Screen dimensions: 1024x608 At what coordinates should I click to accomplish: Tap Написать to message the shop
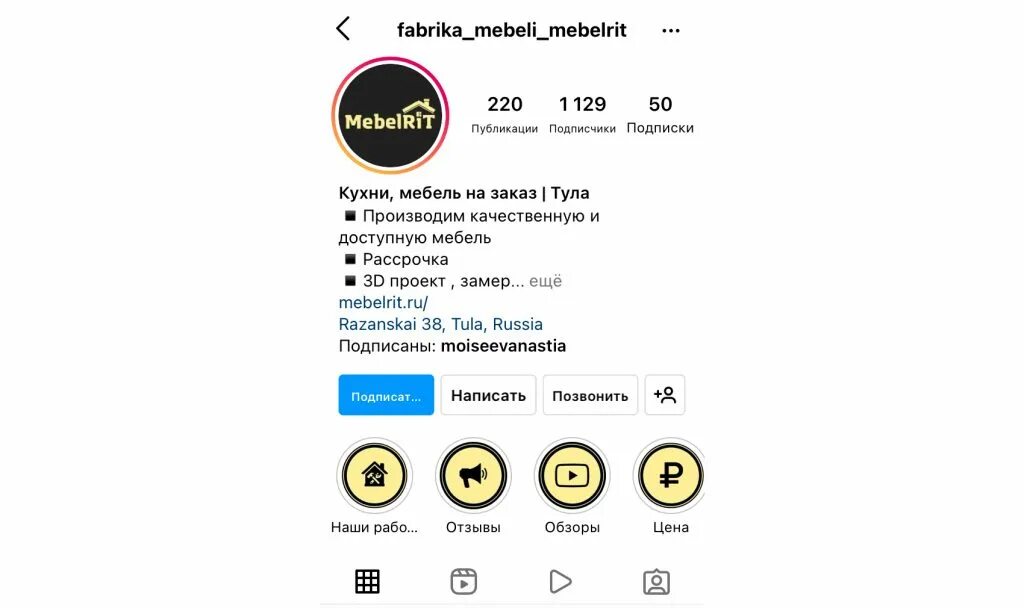coord(488,395)
